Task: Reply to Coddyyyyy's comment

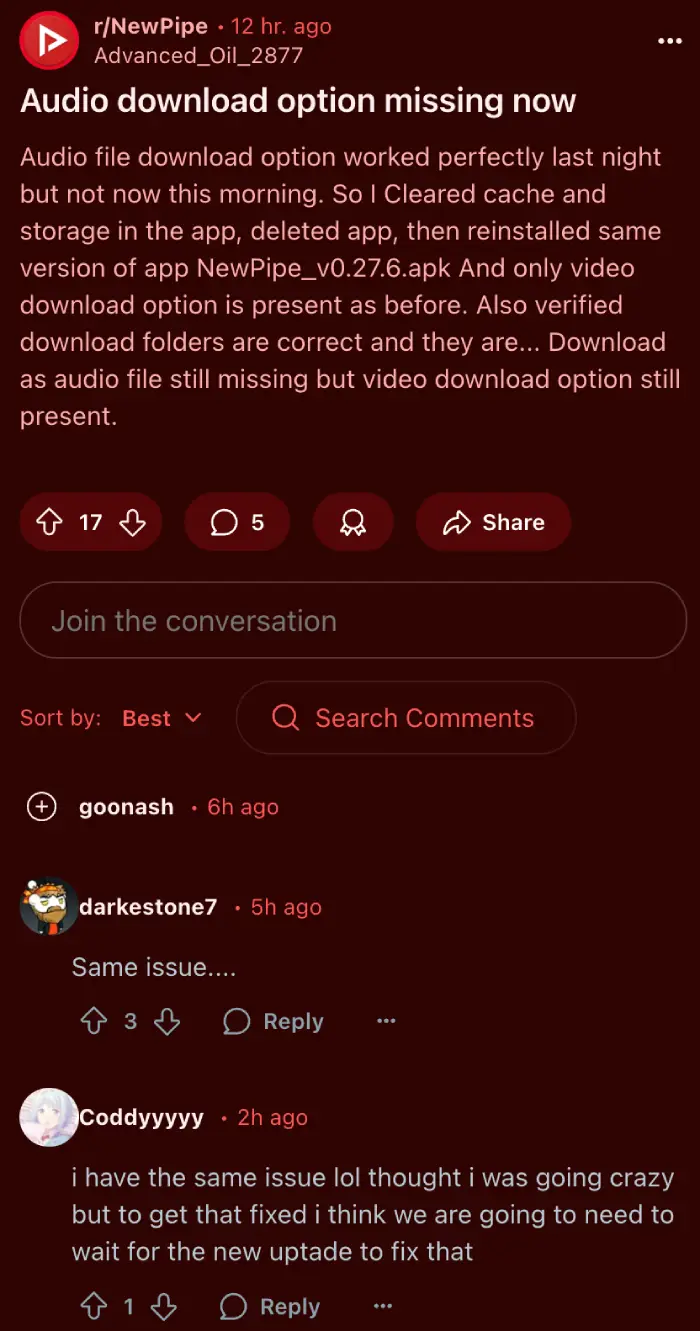Action: coord(270,1306)
